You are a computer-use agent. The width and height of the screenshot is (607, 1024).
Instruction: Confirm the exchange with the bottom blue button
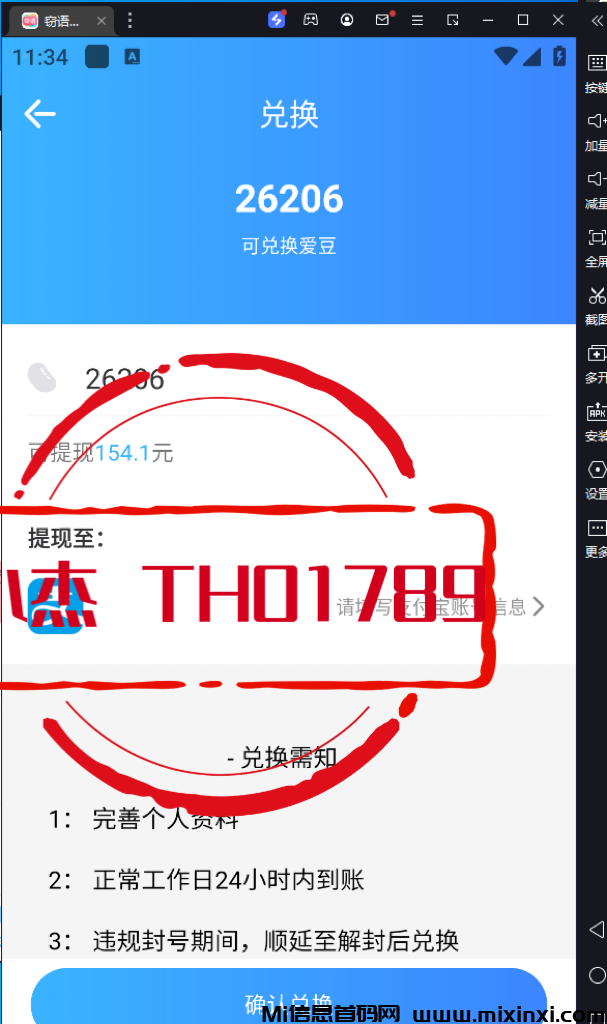289,1000
